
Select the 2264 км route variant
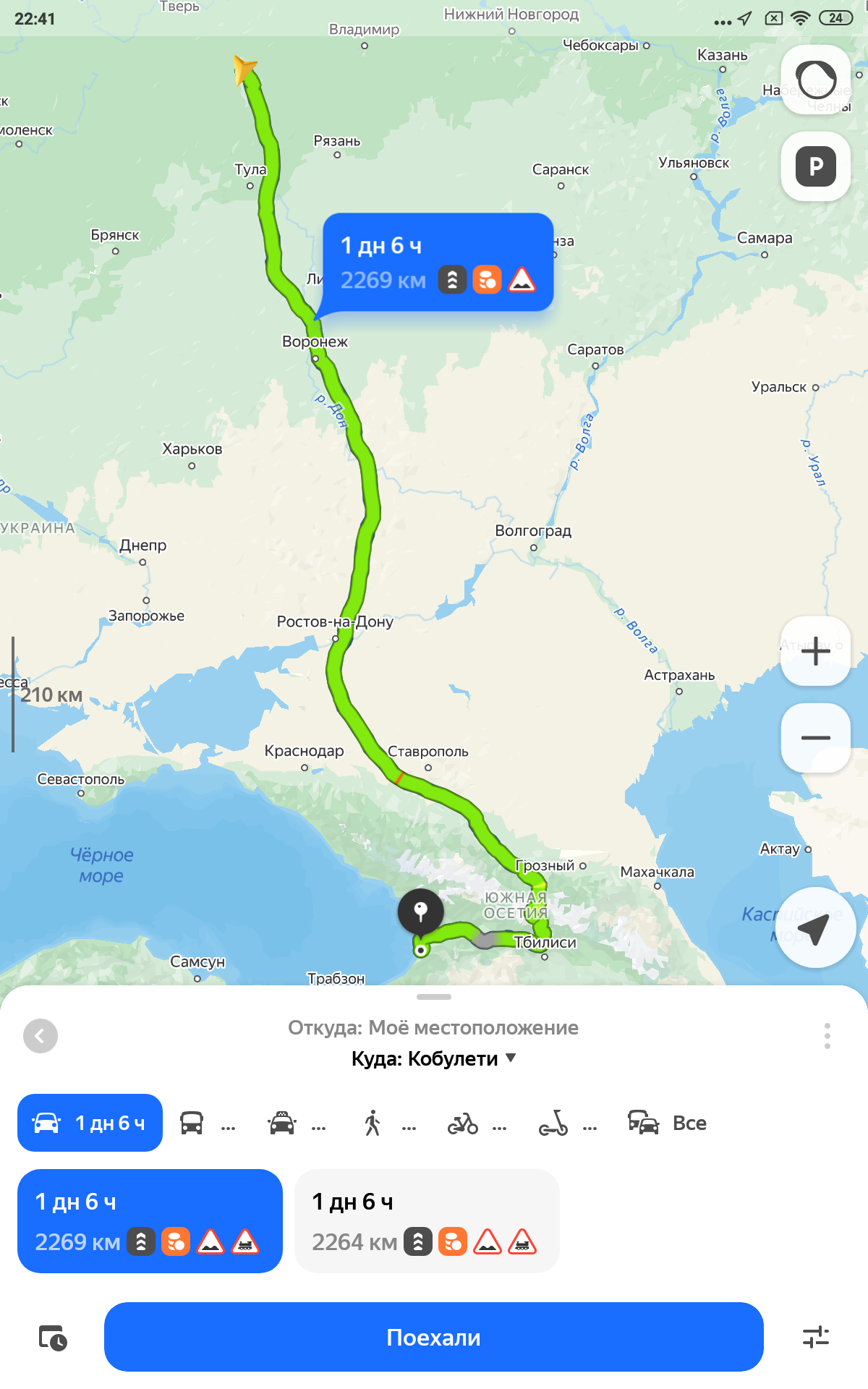[x=427, y=1221]
